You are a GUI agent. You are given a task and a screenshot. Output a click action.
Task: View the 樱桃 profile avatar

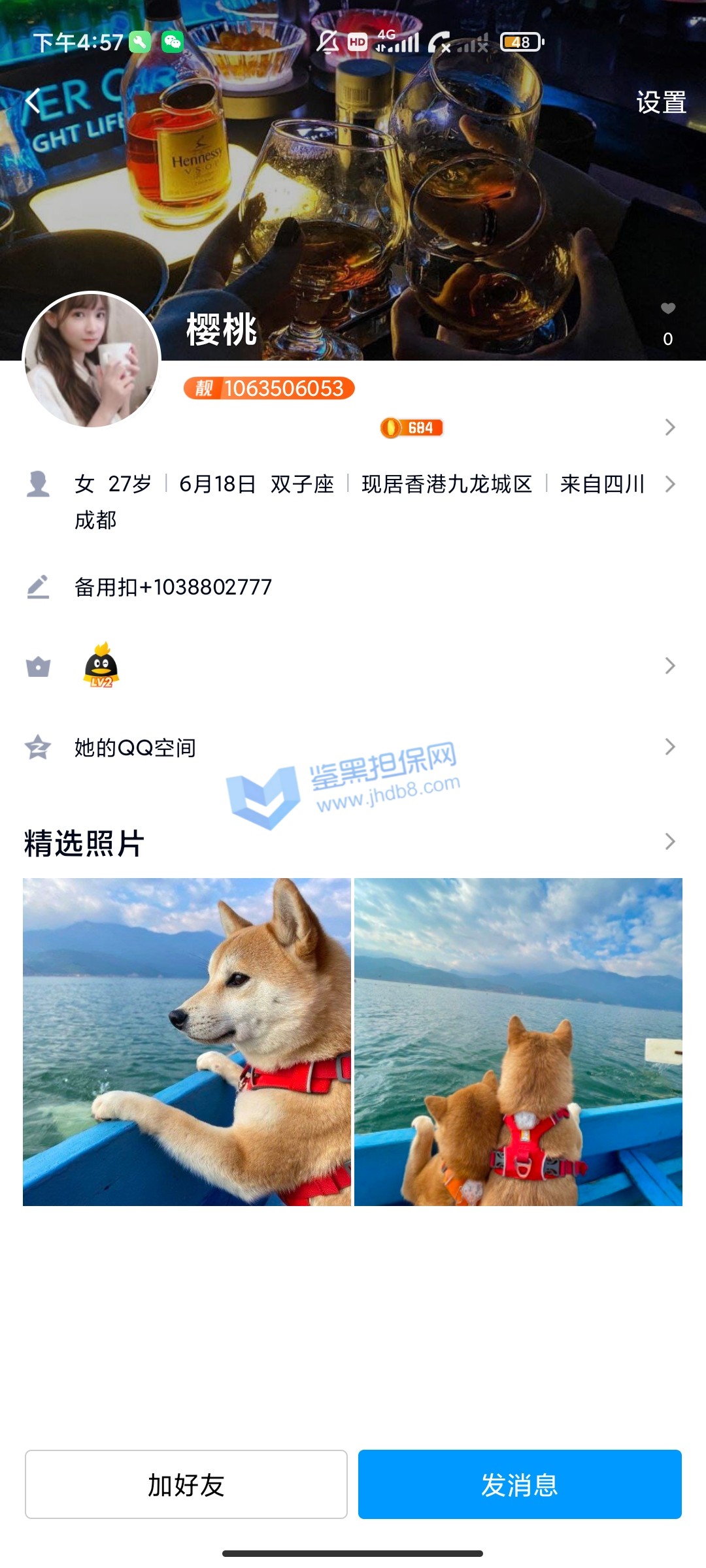[x=92, y=359]
